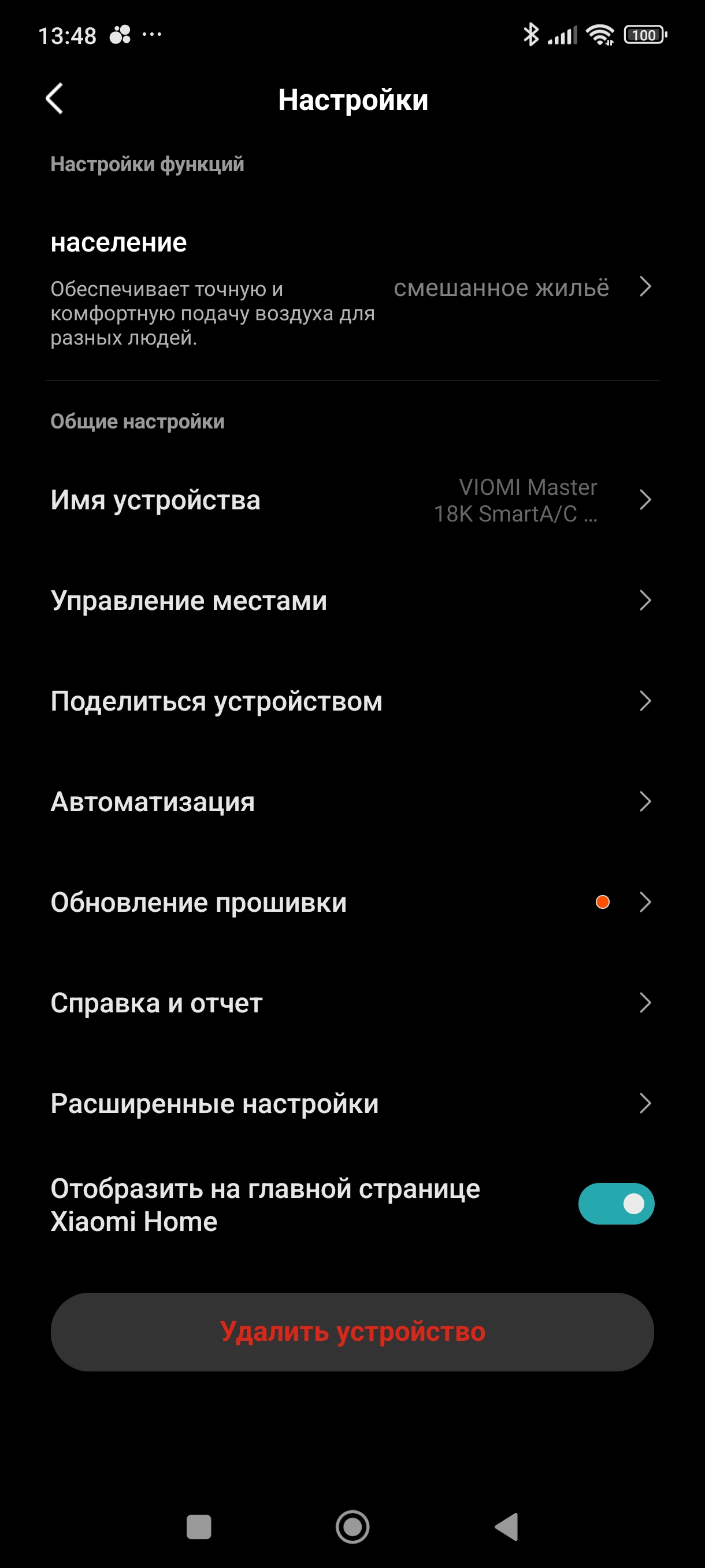
Task: Open the население setting
Action: click(x=351, y=287)
